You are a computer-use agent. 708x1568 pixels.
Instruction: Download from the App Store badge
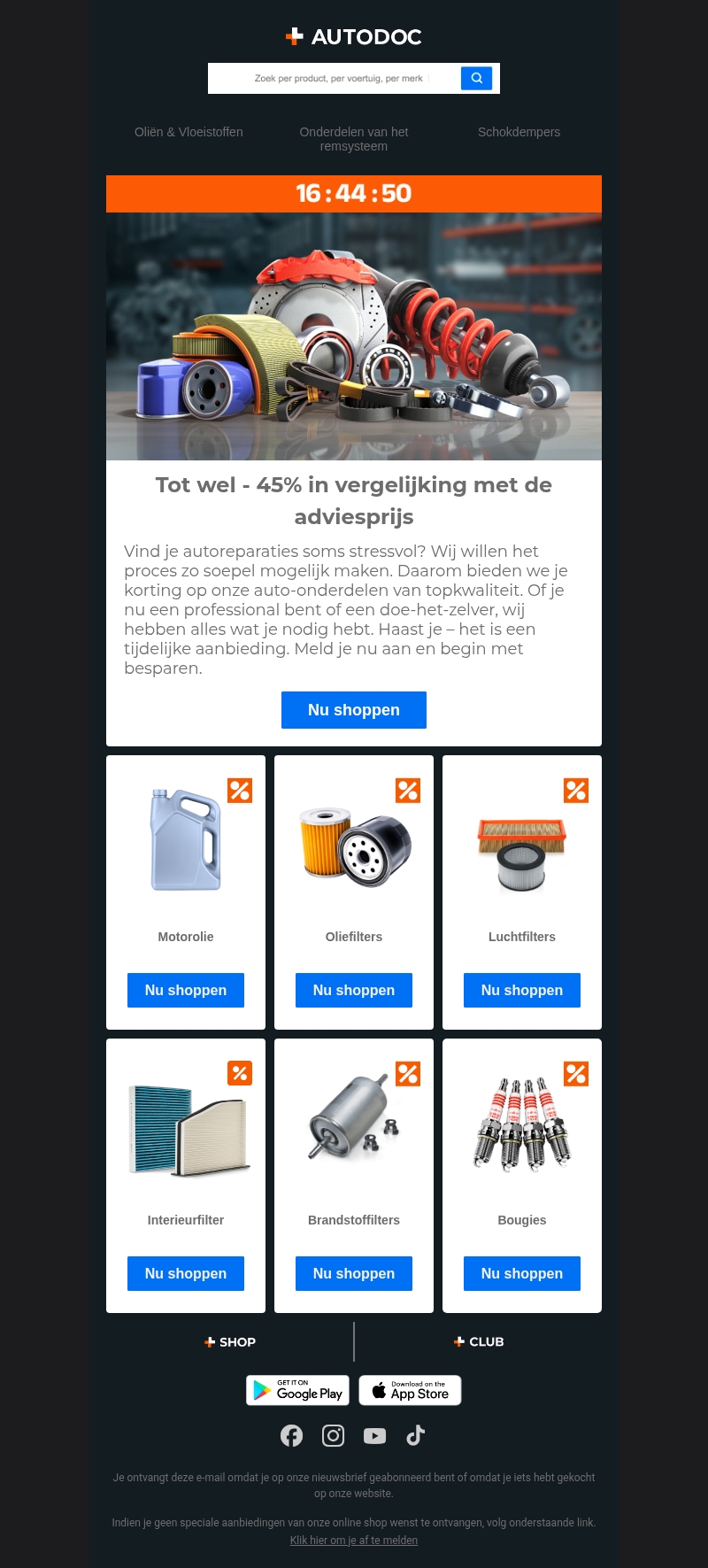point(410,1390)
